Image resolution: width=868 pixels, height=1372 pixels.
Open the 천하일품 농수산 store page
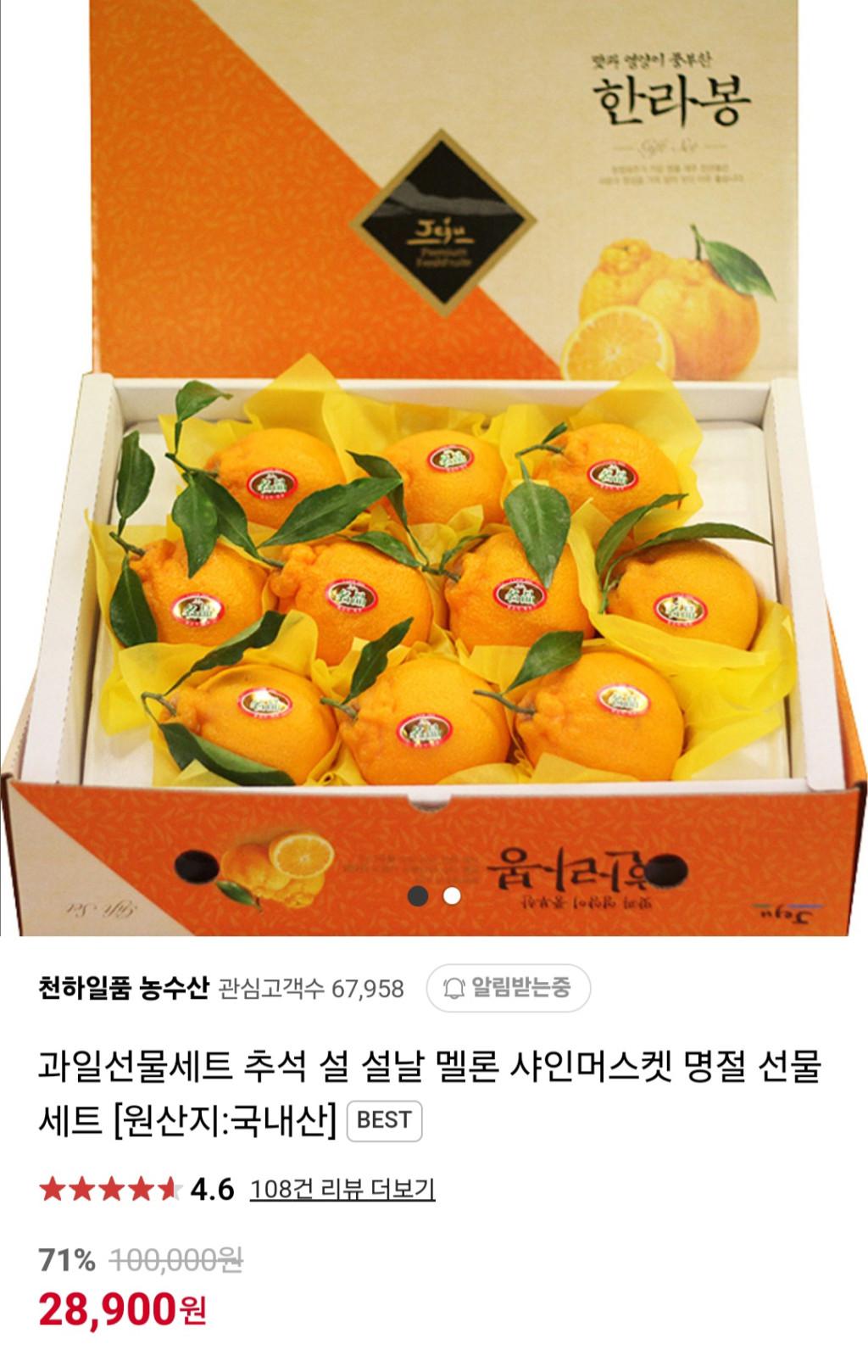click(123, 988)
